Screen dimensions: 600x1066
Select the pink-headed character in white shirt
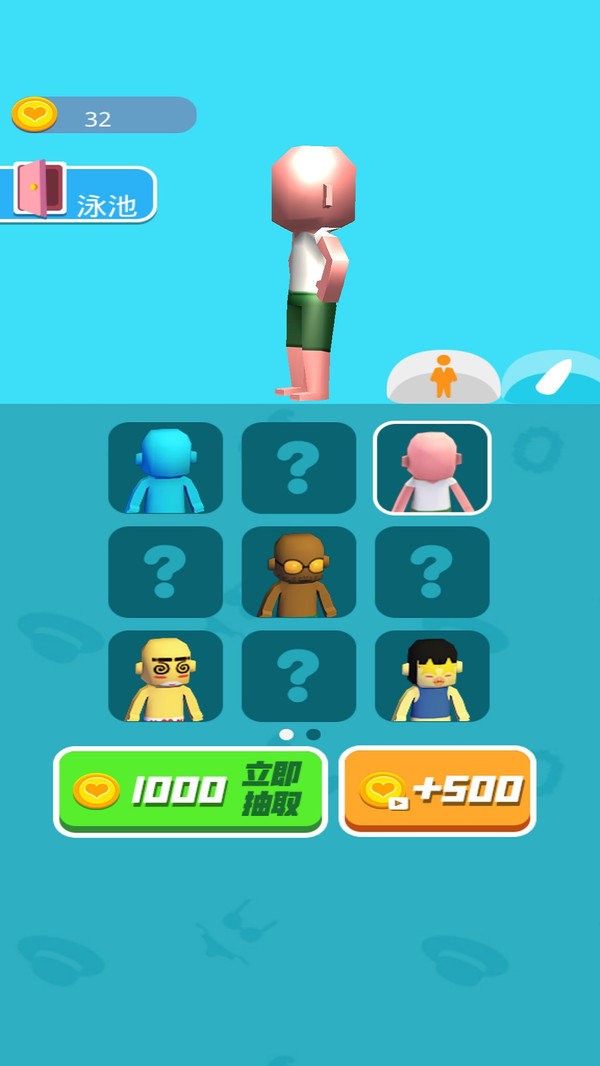pyautogui.click(x=432, y=468)
